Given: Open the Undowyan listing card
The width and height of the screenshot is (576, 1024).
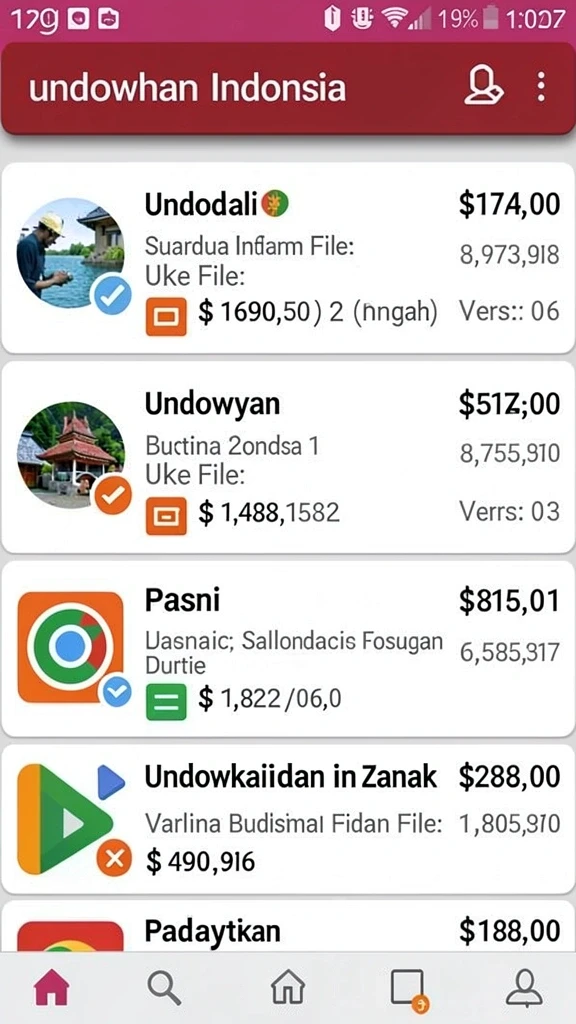Looking at the screenshot, I should pyautogui.click(x=288, y=457).
